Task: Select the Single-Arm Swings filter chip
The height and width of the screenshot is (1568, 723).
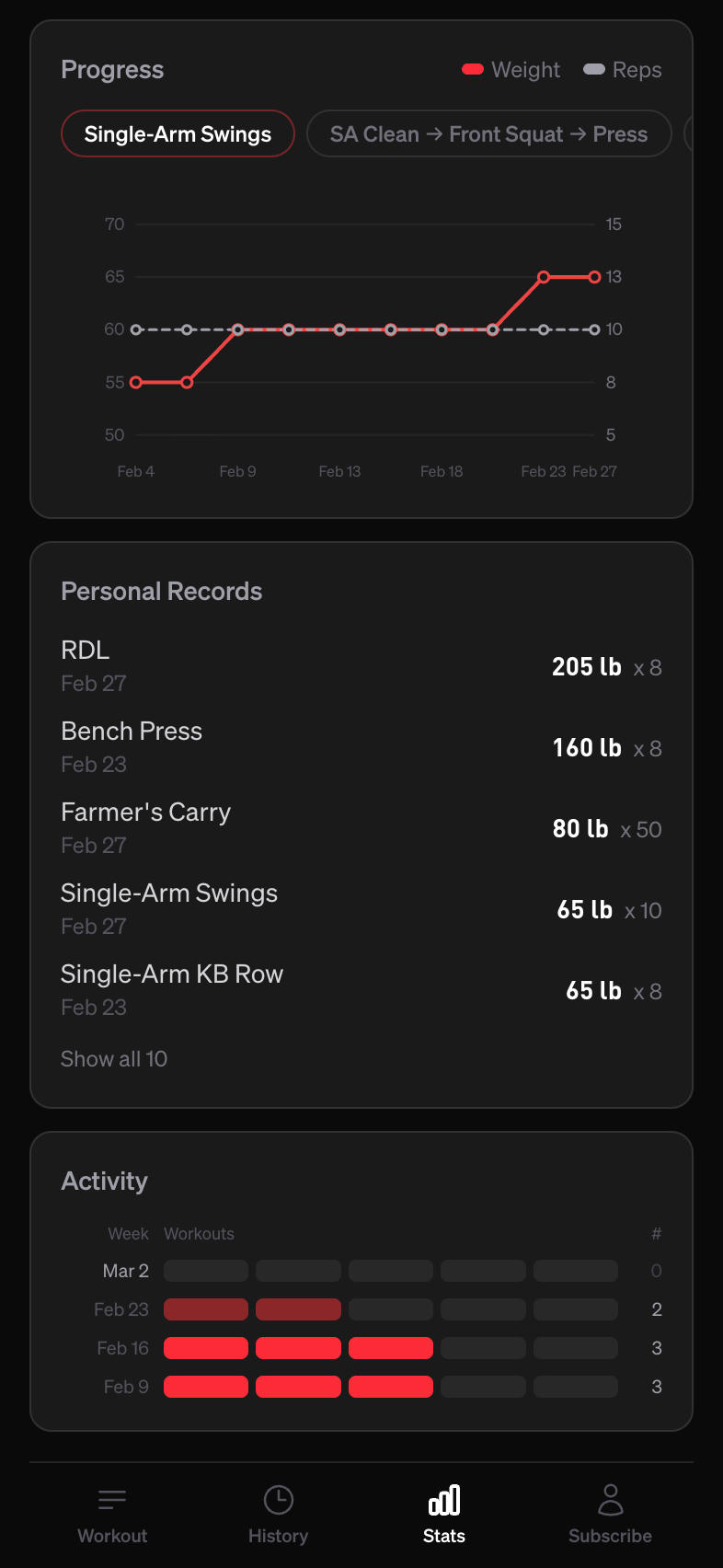Action: [x=178, y=133]
